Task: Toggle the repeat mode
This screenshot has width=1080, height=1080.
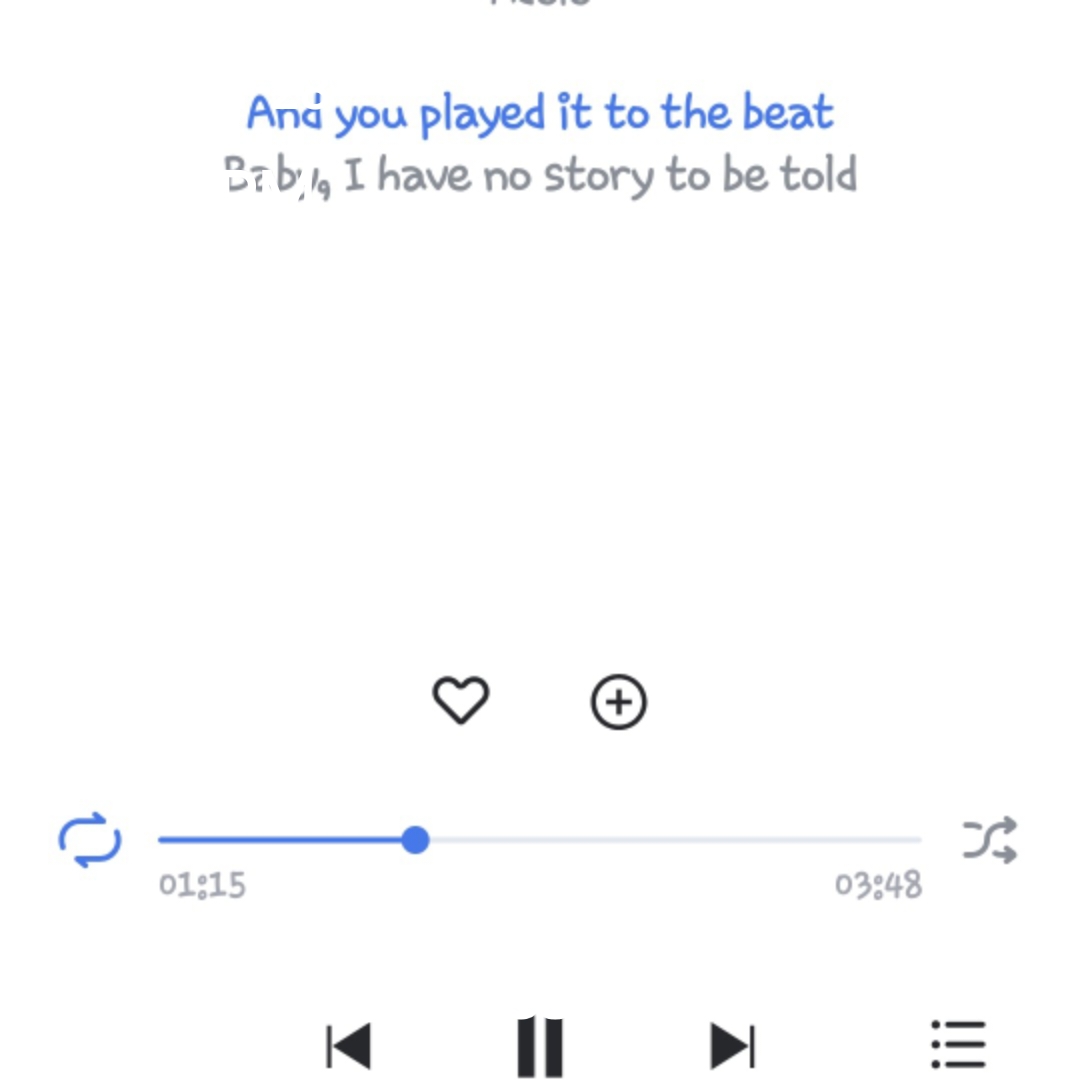Action: pos(90,840)
